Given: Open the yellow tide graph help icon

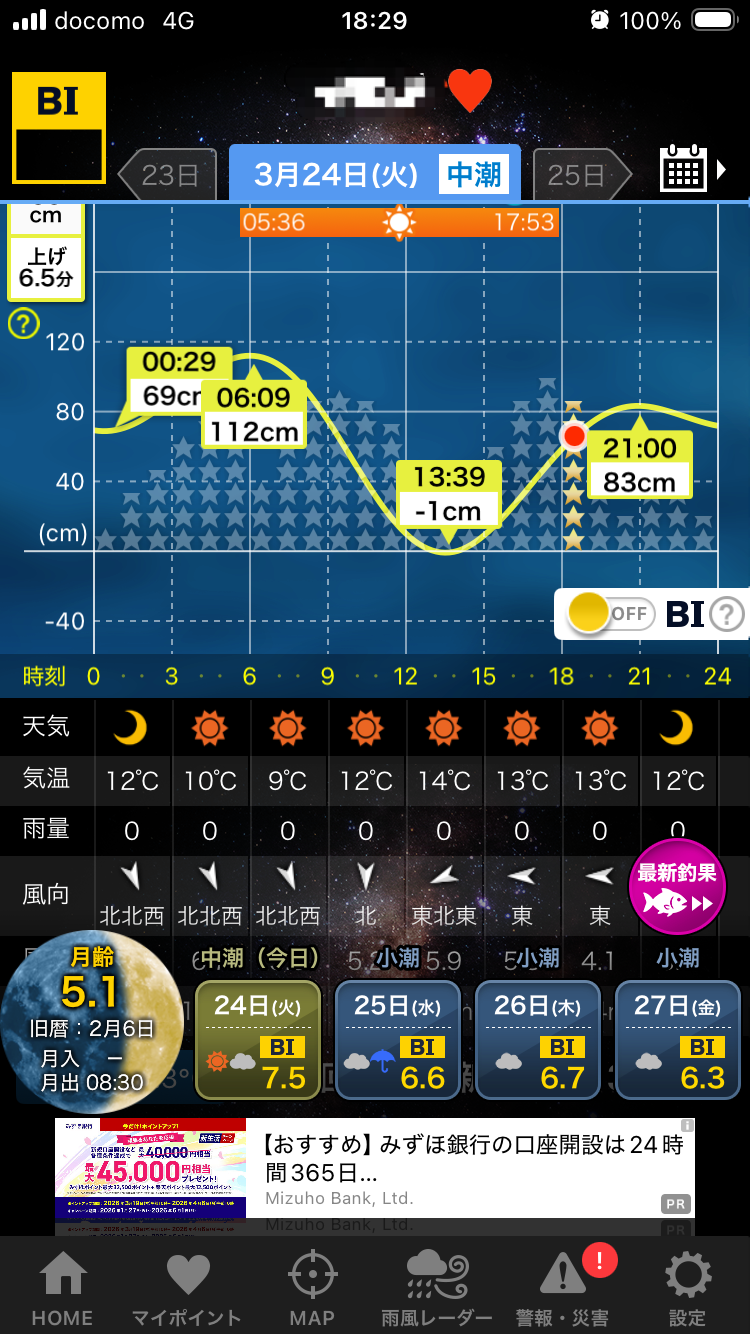Looking at the screenshot, I should pyautogui.click(x=23, y=323).
